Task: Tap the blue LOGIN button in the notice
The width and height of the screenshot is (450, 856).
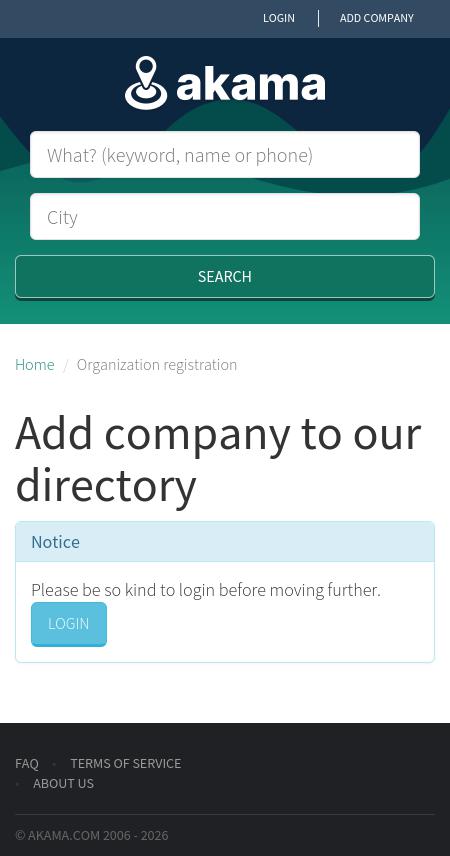Action: point(69,624)
